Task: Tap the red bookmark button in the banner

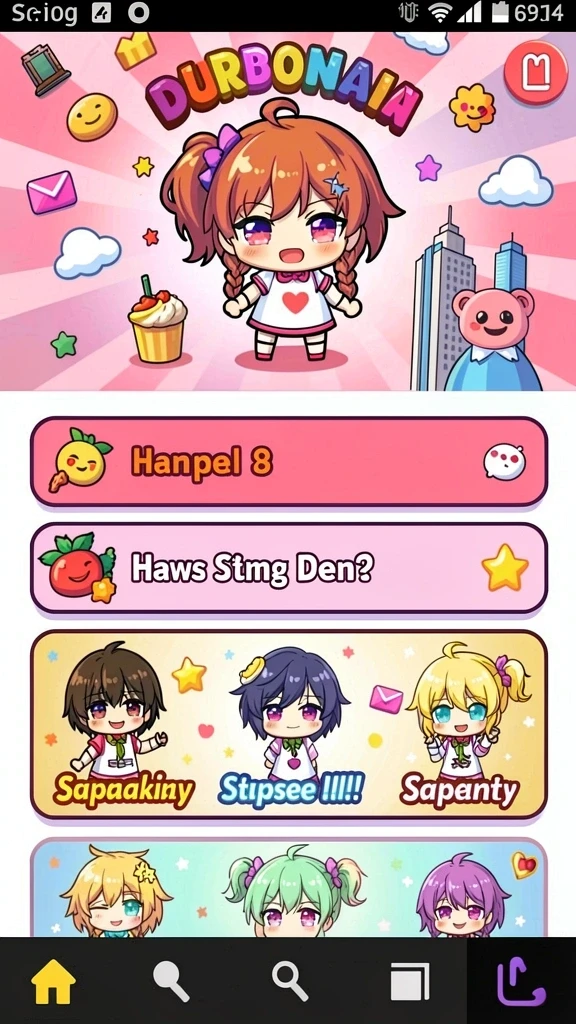Action: point(536,72)
